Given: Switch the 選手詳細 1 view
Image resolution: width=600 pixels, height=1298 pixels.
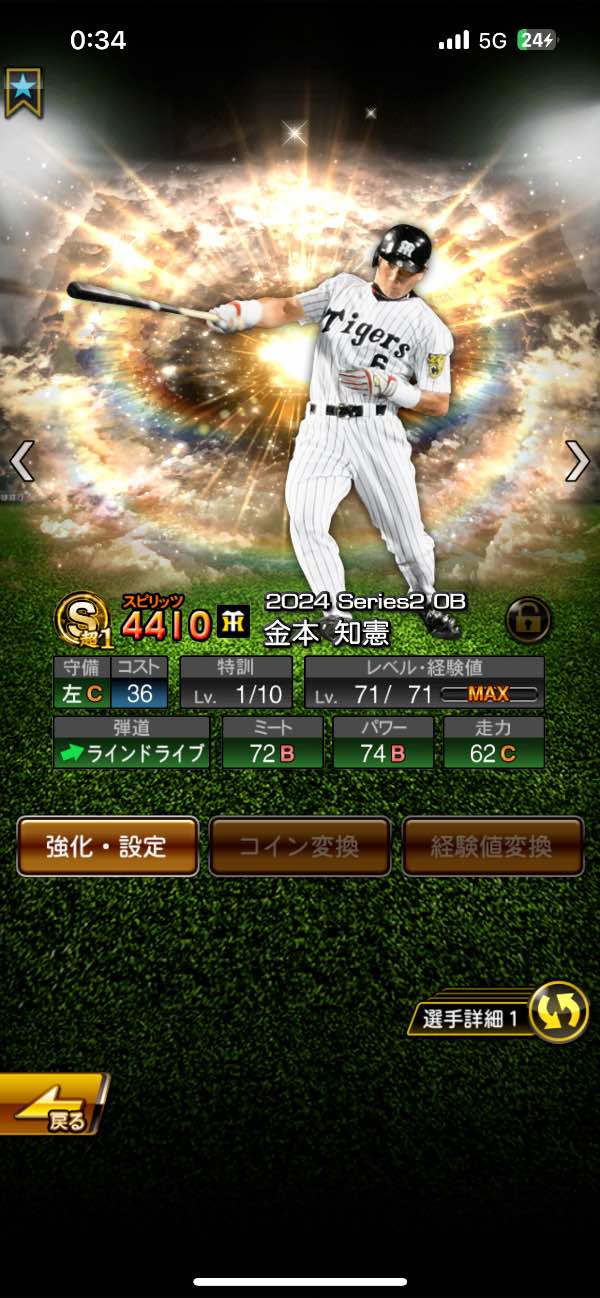Looking at the screenshot, I should click(556, 1014).
